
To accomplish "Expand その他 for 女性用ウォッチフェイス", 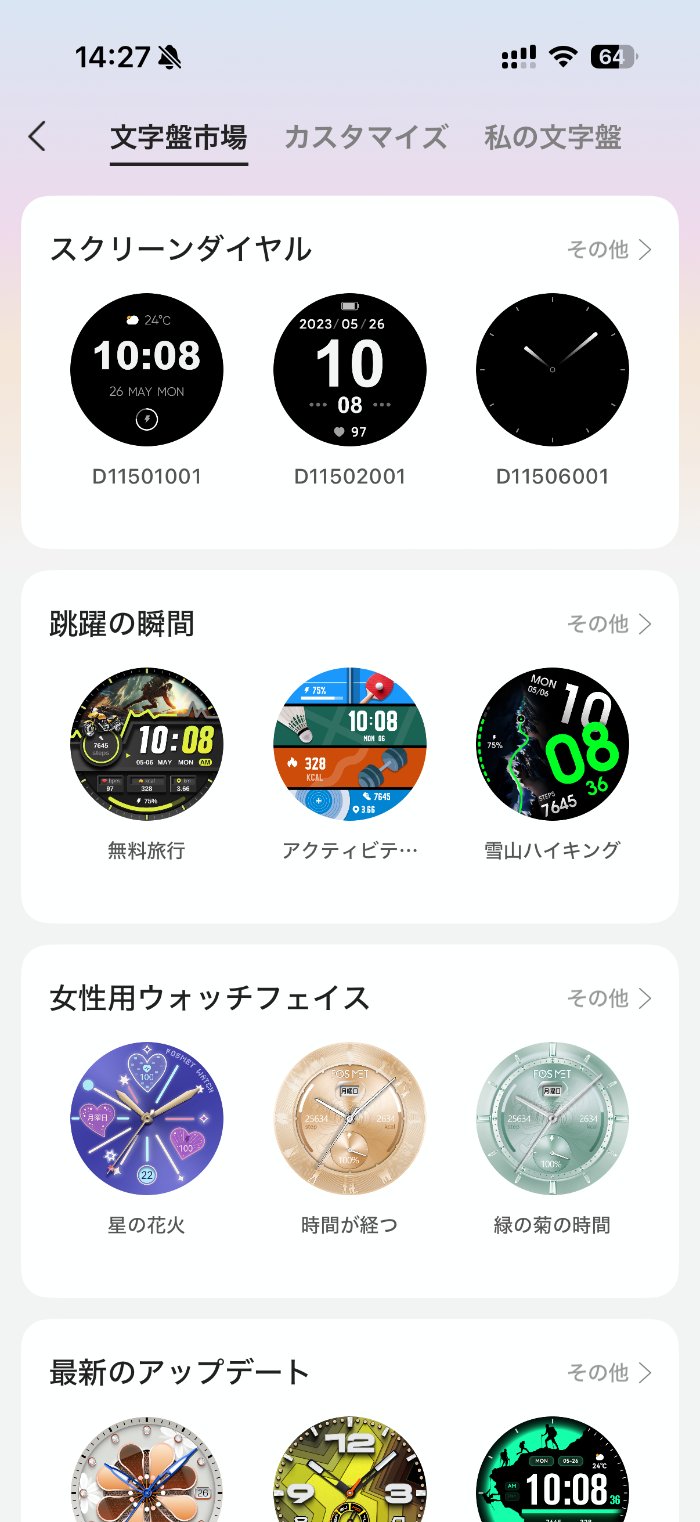I will pyautogui.click(x=609, y=998).
